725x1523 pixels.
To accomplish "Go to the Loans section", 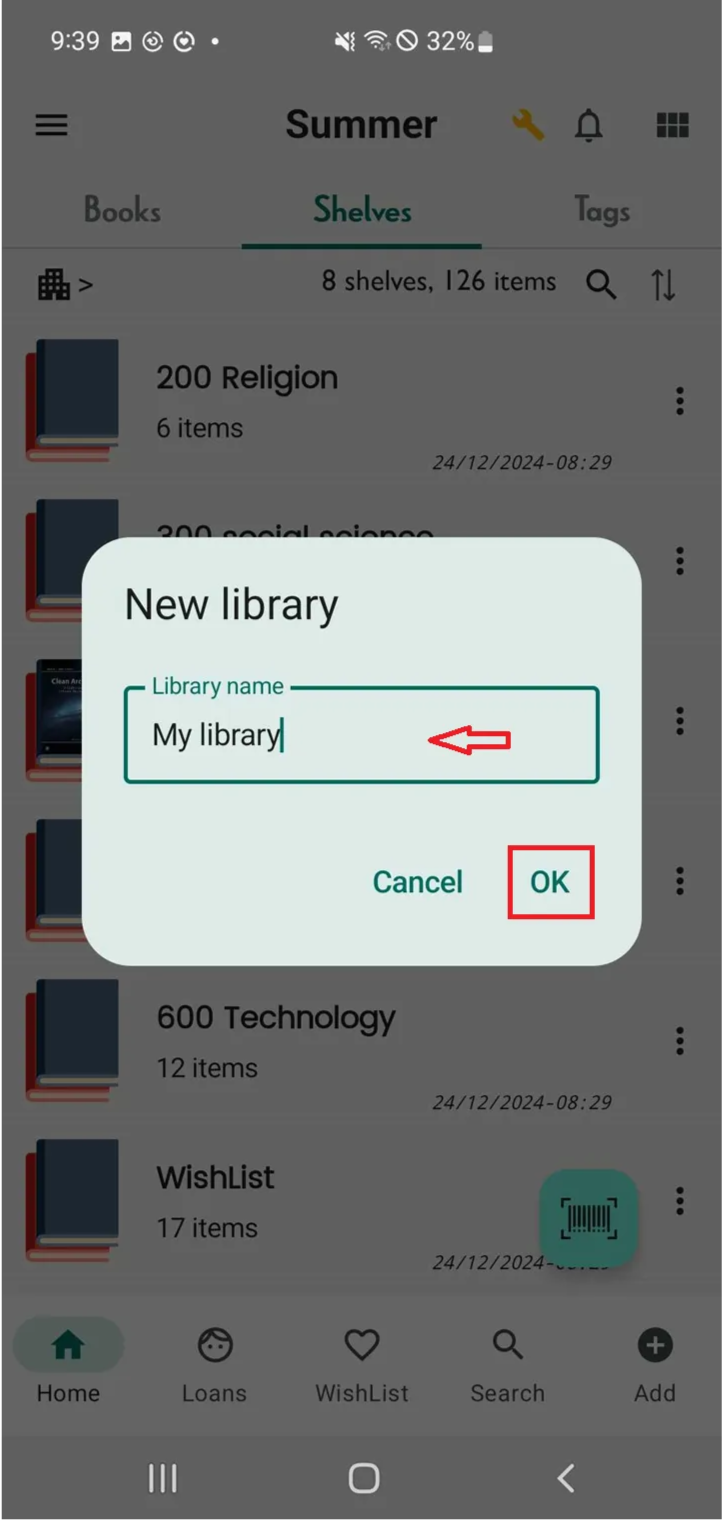I will click(214, 1365).
